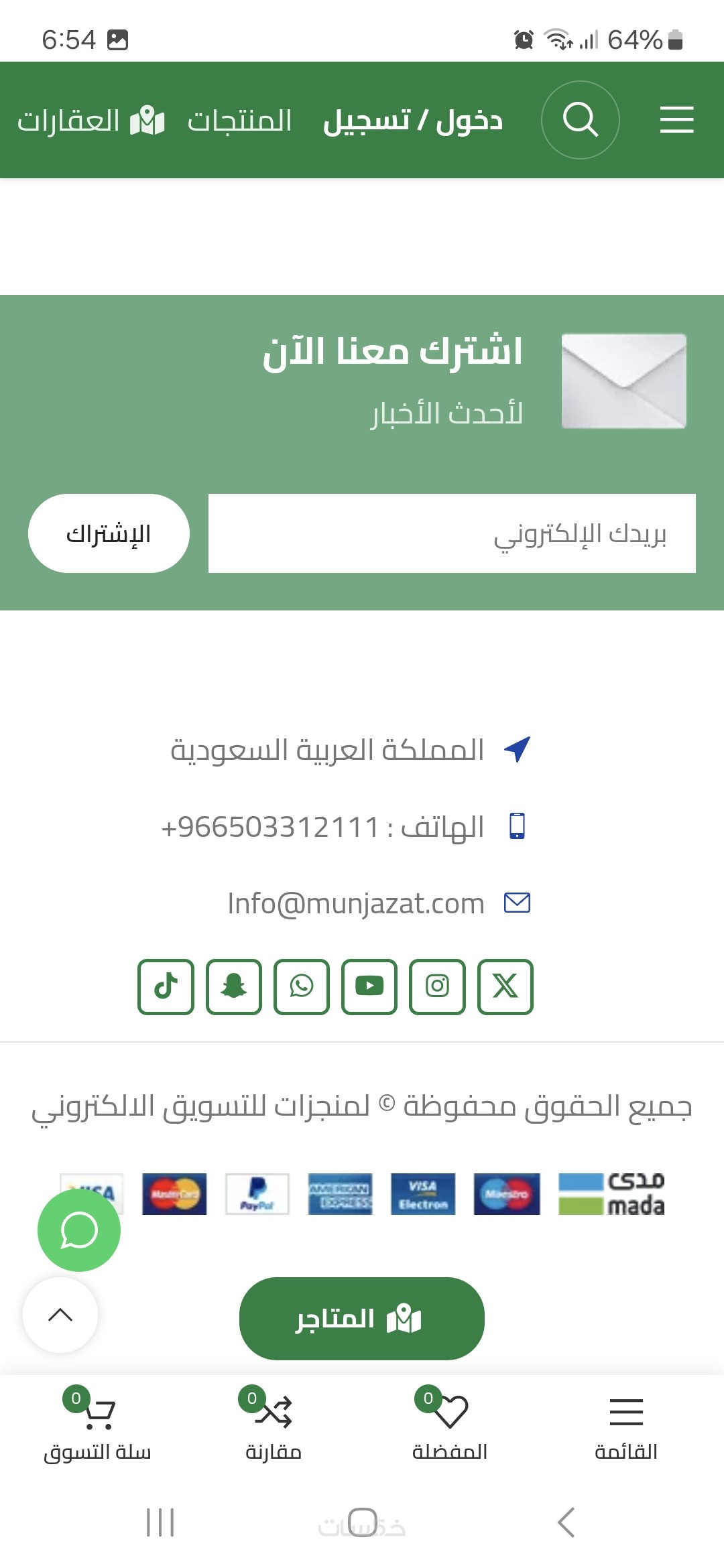Image resolution: width=724 pixels, height=1568 pixels.
Task: Open the Snapchat social icon
Action: click(x=233, y=986)
